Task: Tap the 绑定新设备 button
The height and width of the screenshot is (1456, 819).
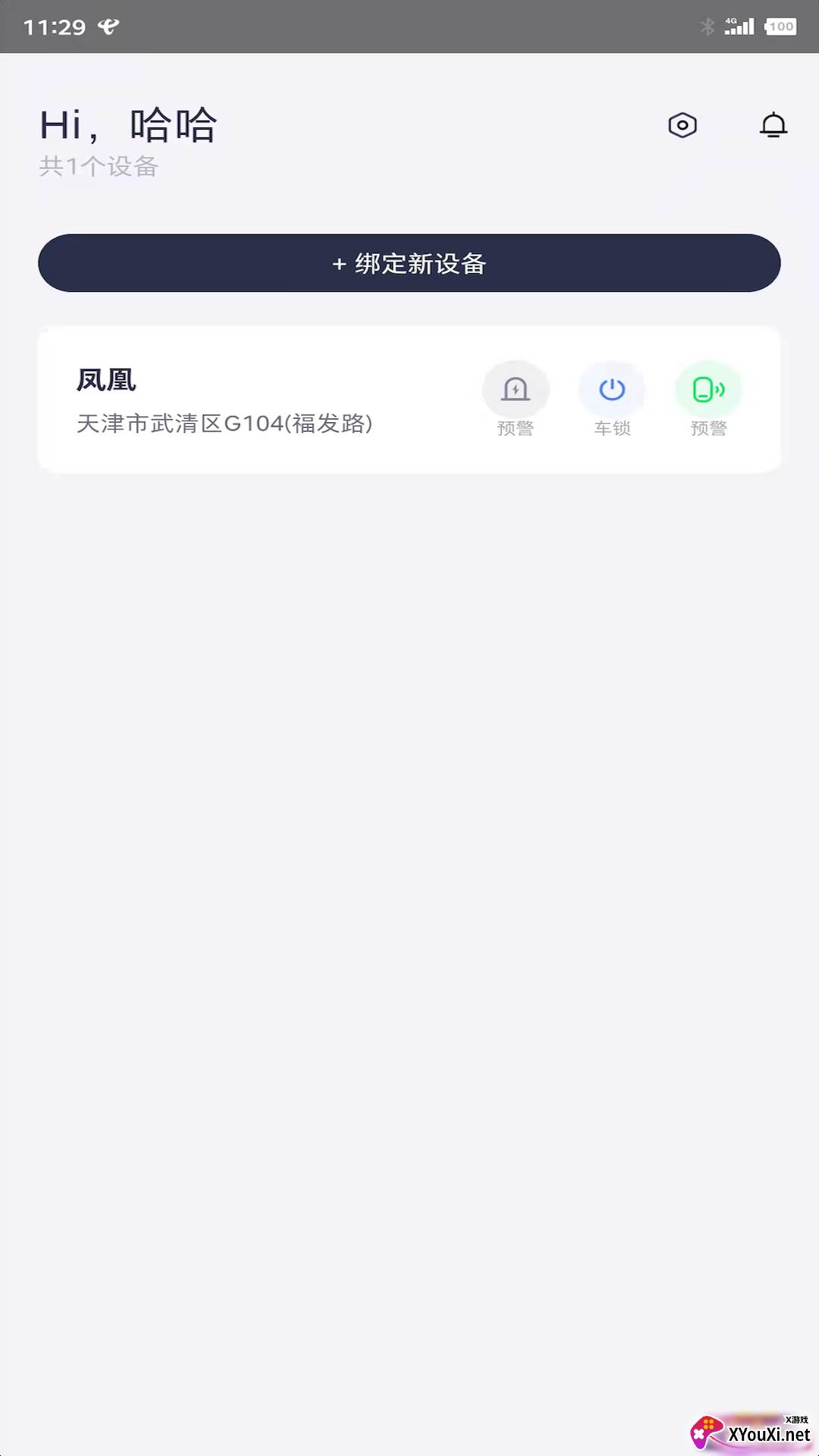Action: (409, 263)
